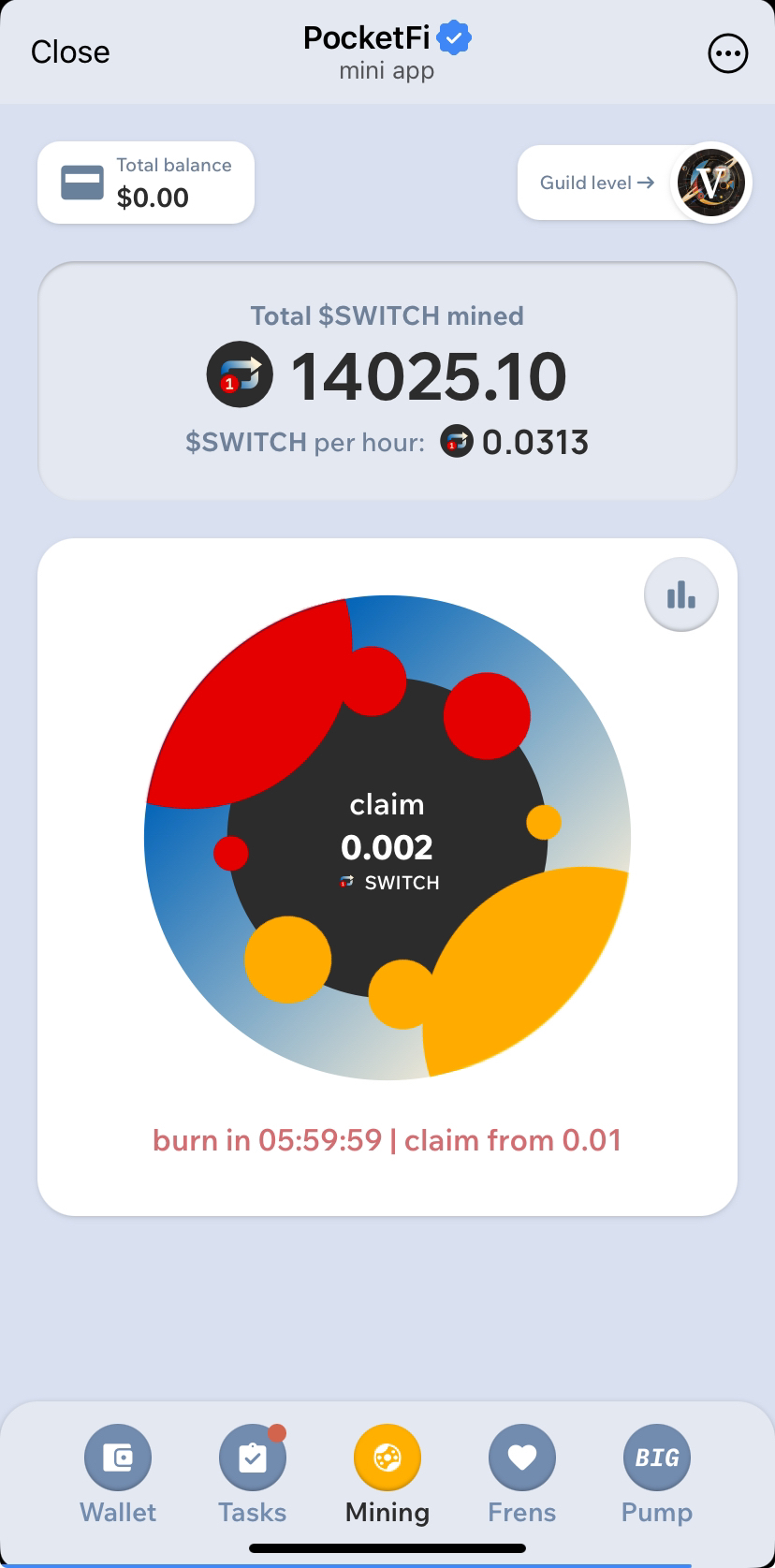775x1568 pixels.
Task: Tap the guild avatar thumbnail
Action: tap(710, 183)
